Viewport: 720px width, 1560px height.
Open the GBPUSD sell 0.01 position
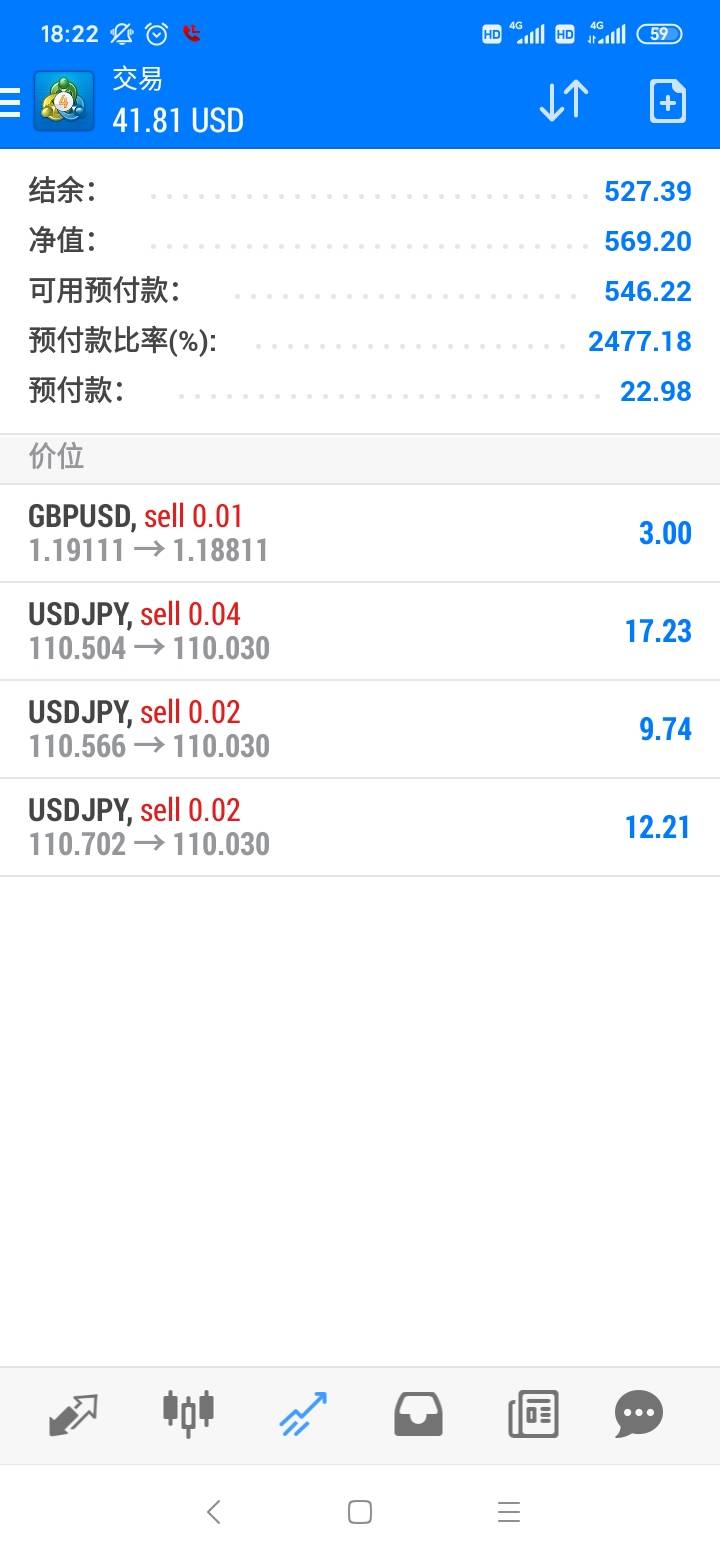[360, 533]
